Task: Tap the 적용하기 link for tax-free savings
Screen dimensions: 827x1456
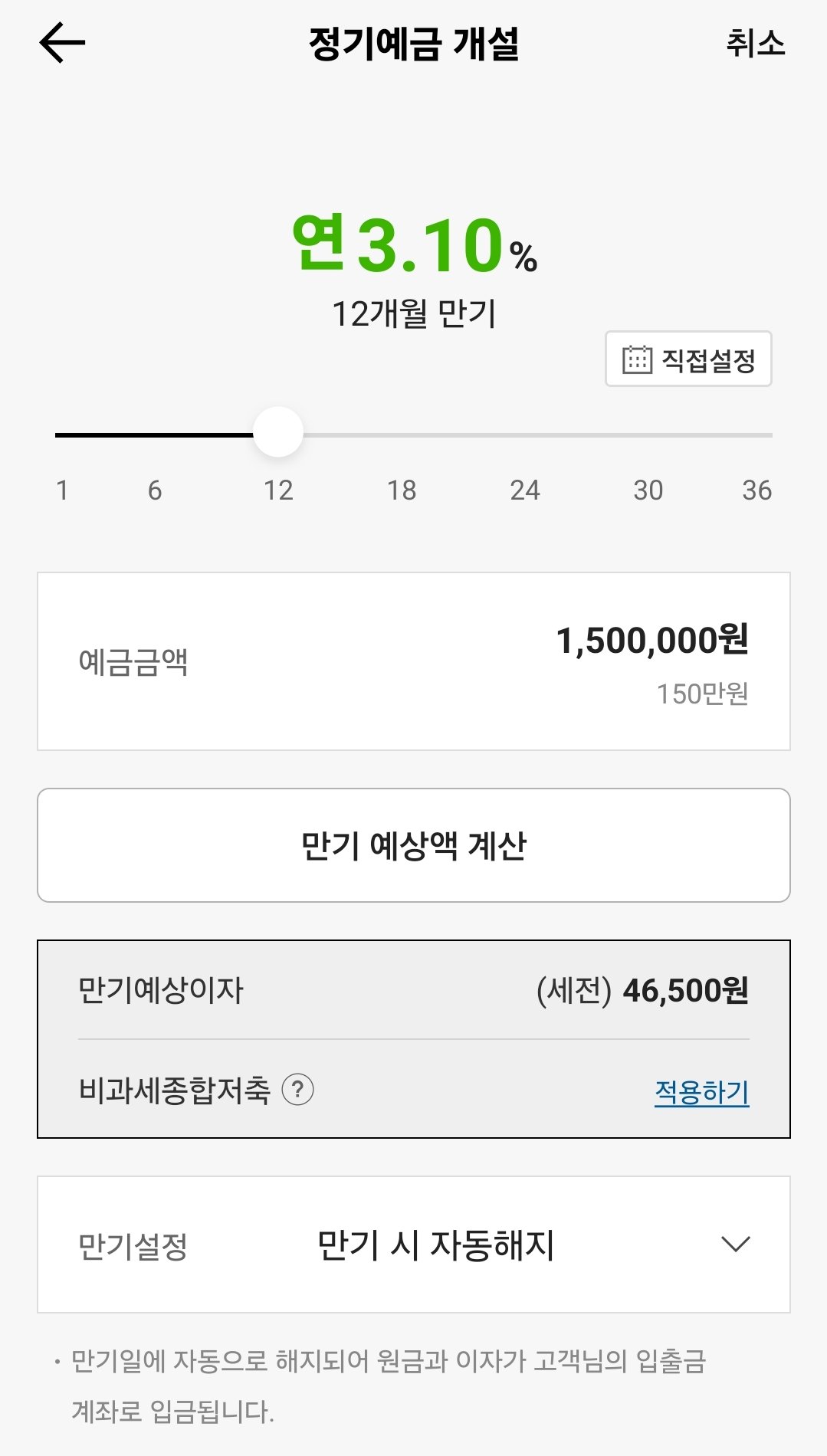Action: 701,1091
